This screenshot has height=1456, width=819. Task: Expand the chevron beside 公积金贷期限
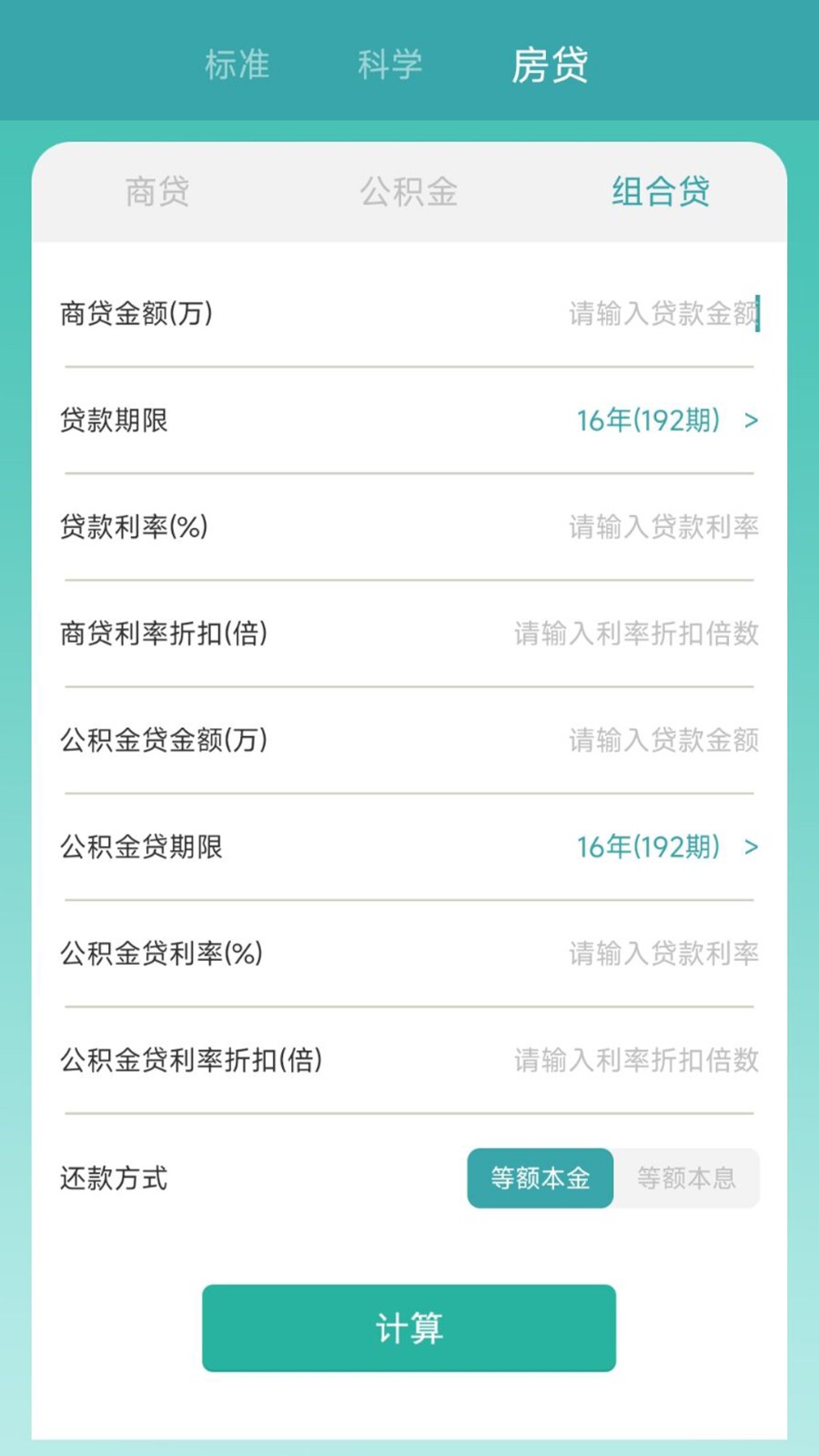749,847
